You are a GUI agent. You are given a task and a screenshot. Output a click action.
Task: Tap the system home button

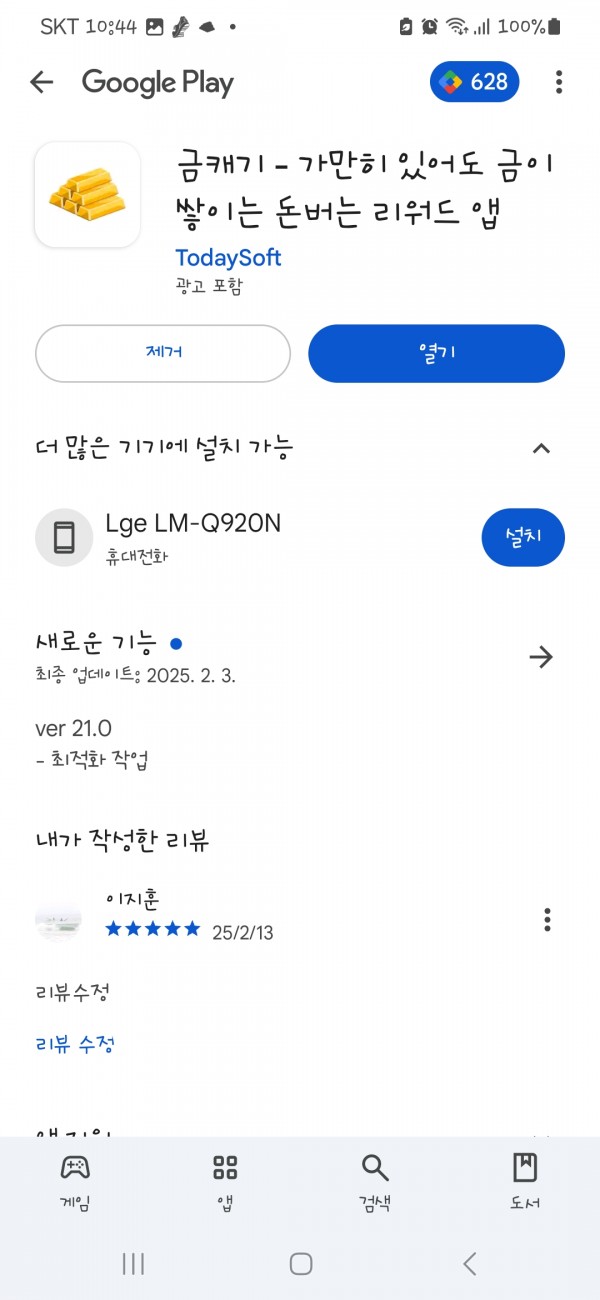(301, 1264)
